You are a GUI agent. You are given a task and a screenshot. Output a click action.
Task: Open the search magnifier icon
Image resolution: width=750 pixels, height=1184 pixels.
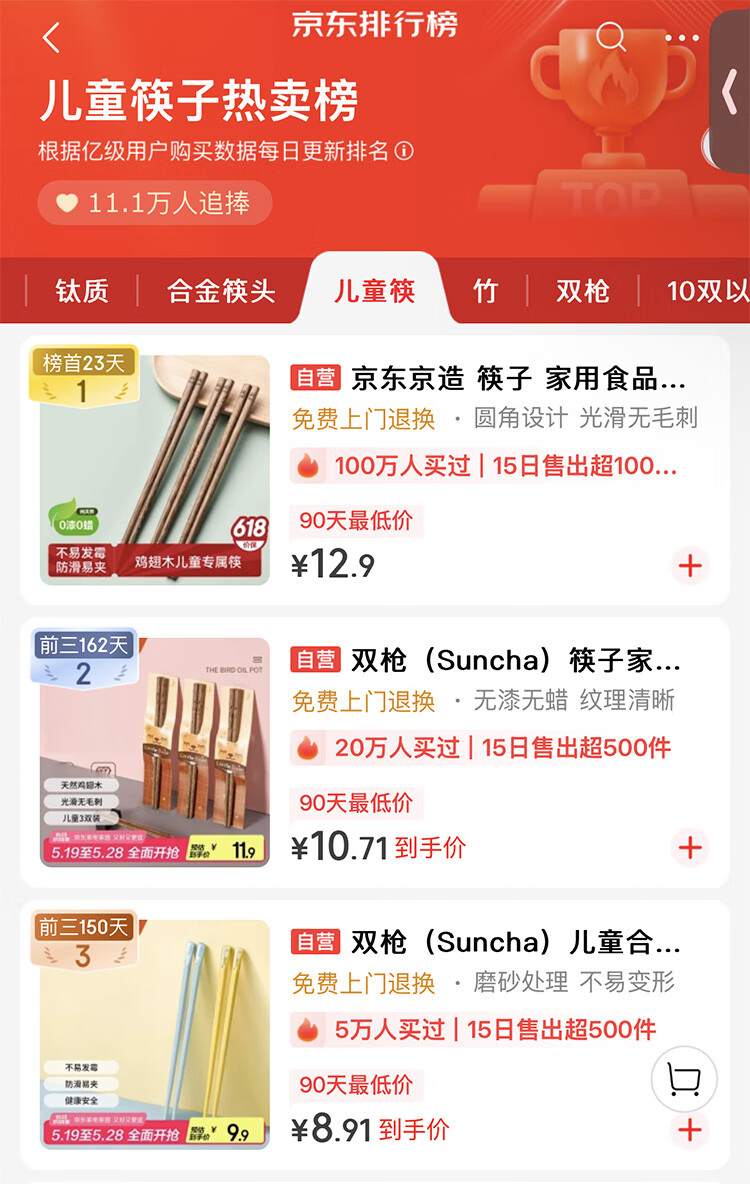click(x=610, y=37)
